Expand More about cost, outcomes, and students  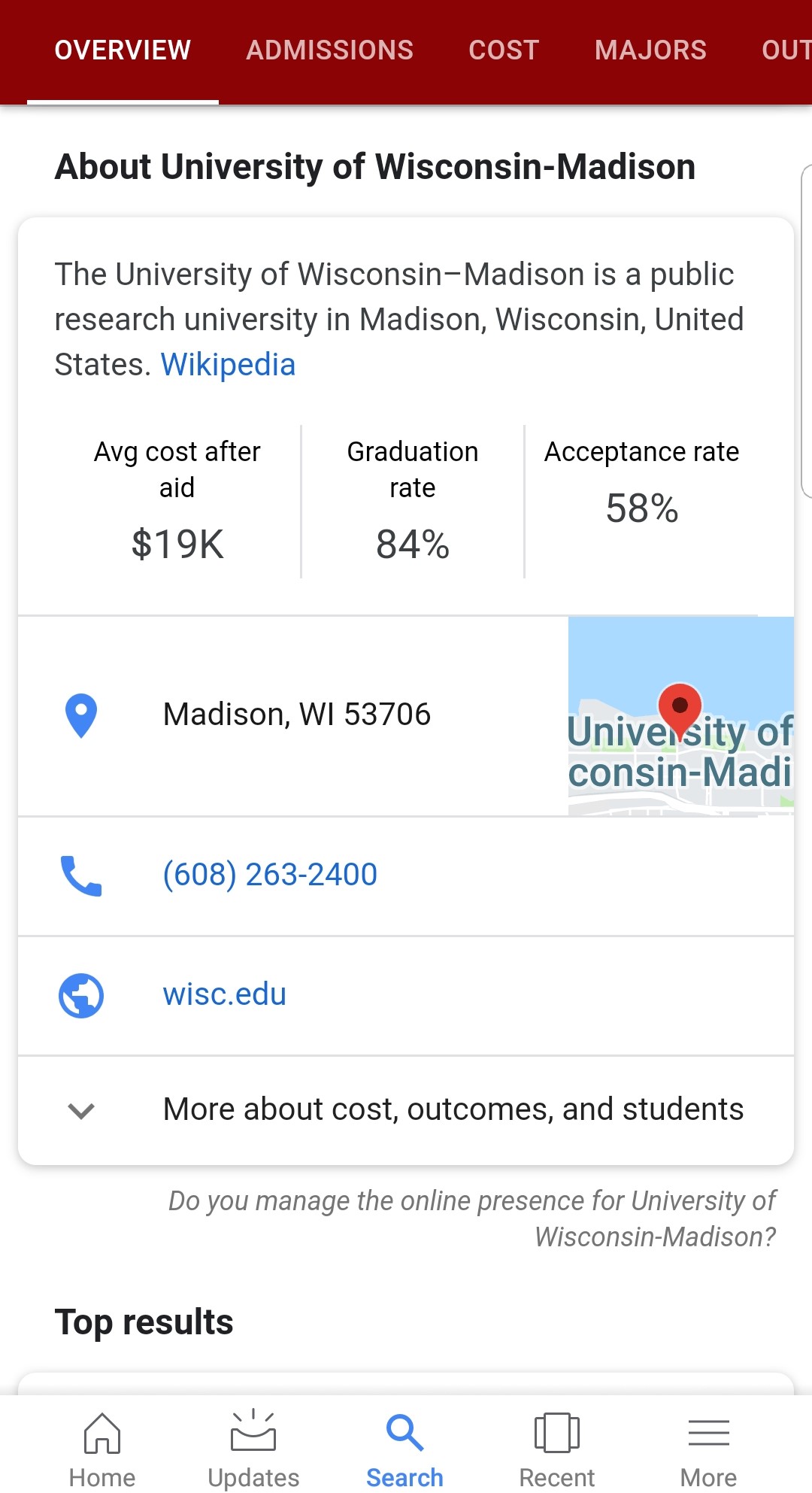pyautogui.click(x=406, y=1110)
